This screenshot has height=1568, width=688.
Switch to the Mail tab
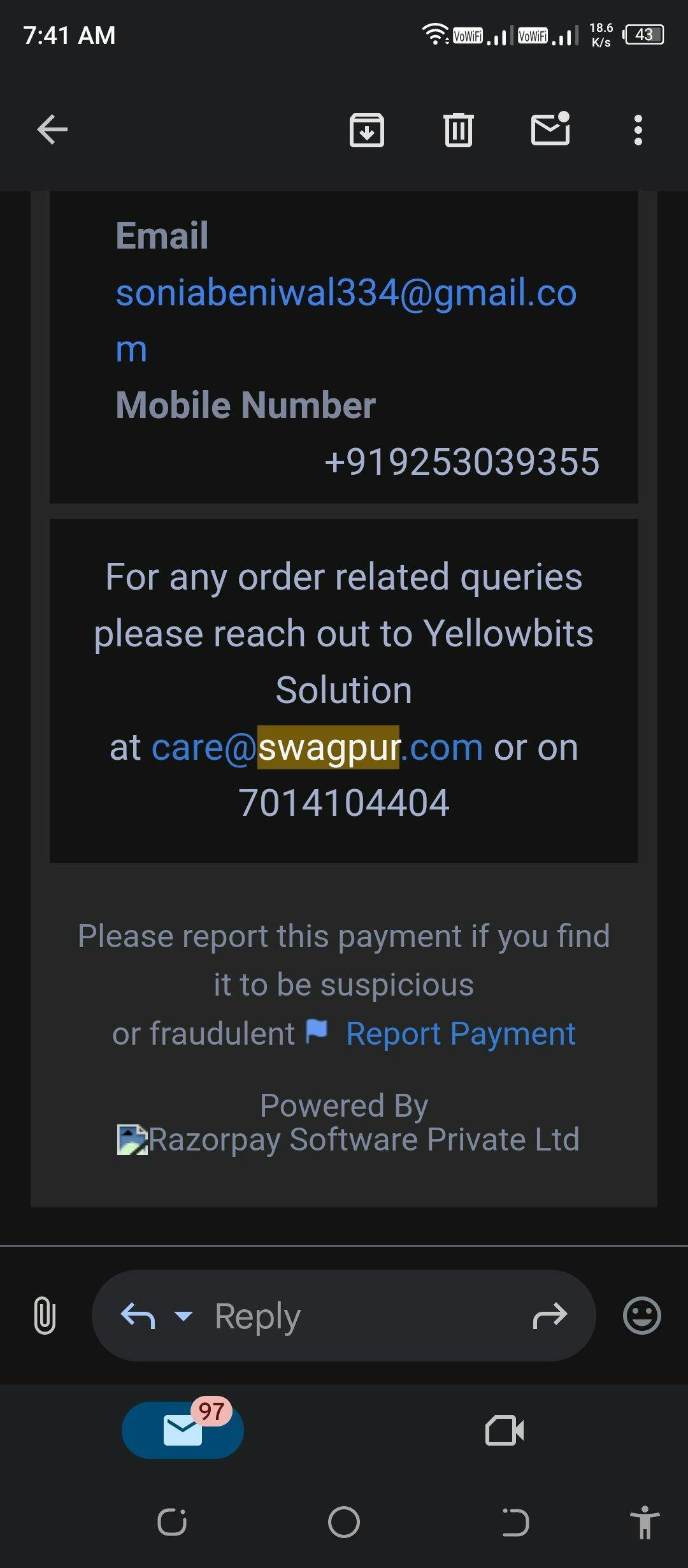tap(183, 1430)
